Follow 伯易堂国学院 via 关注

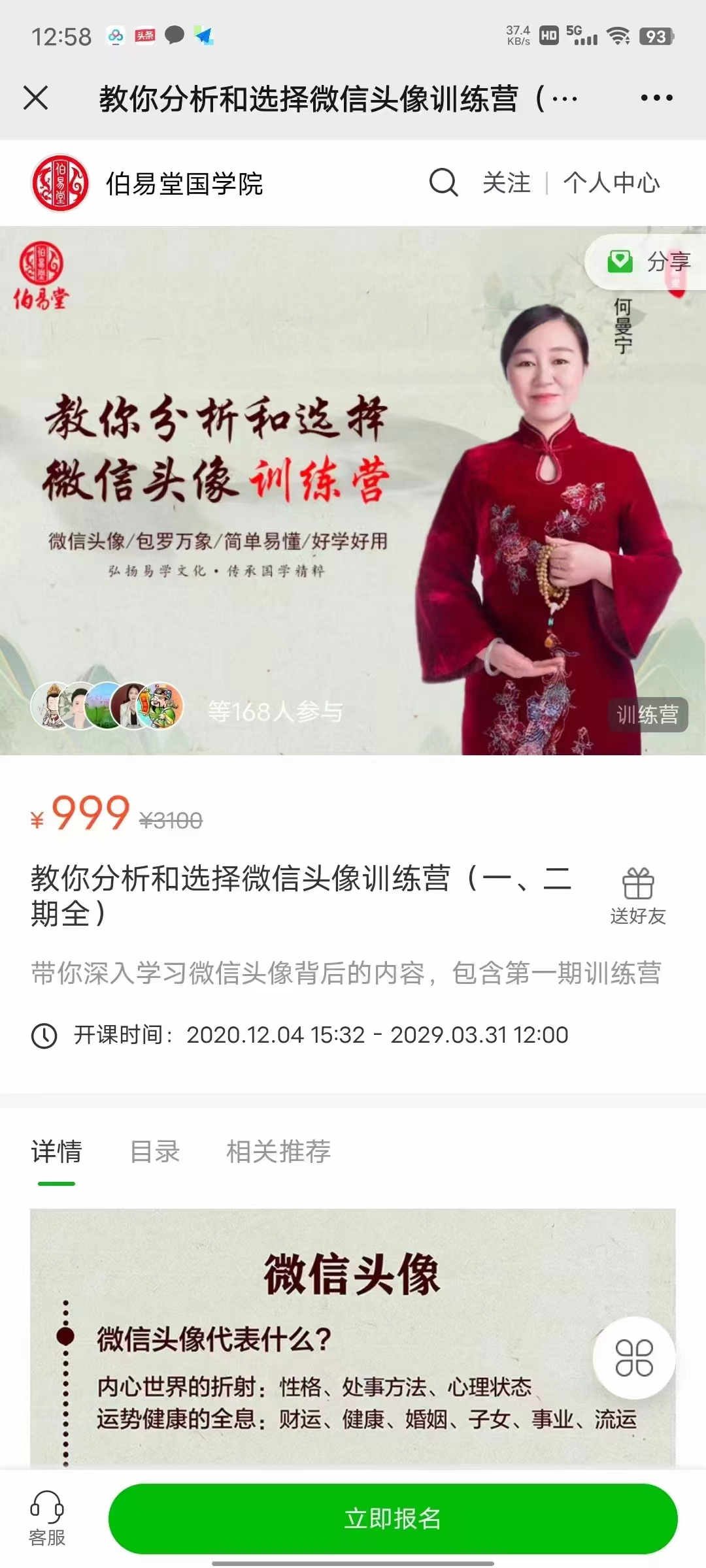[x=507, y=182]
